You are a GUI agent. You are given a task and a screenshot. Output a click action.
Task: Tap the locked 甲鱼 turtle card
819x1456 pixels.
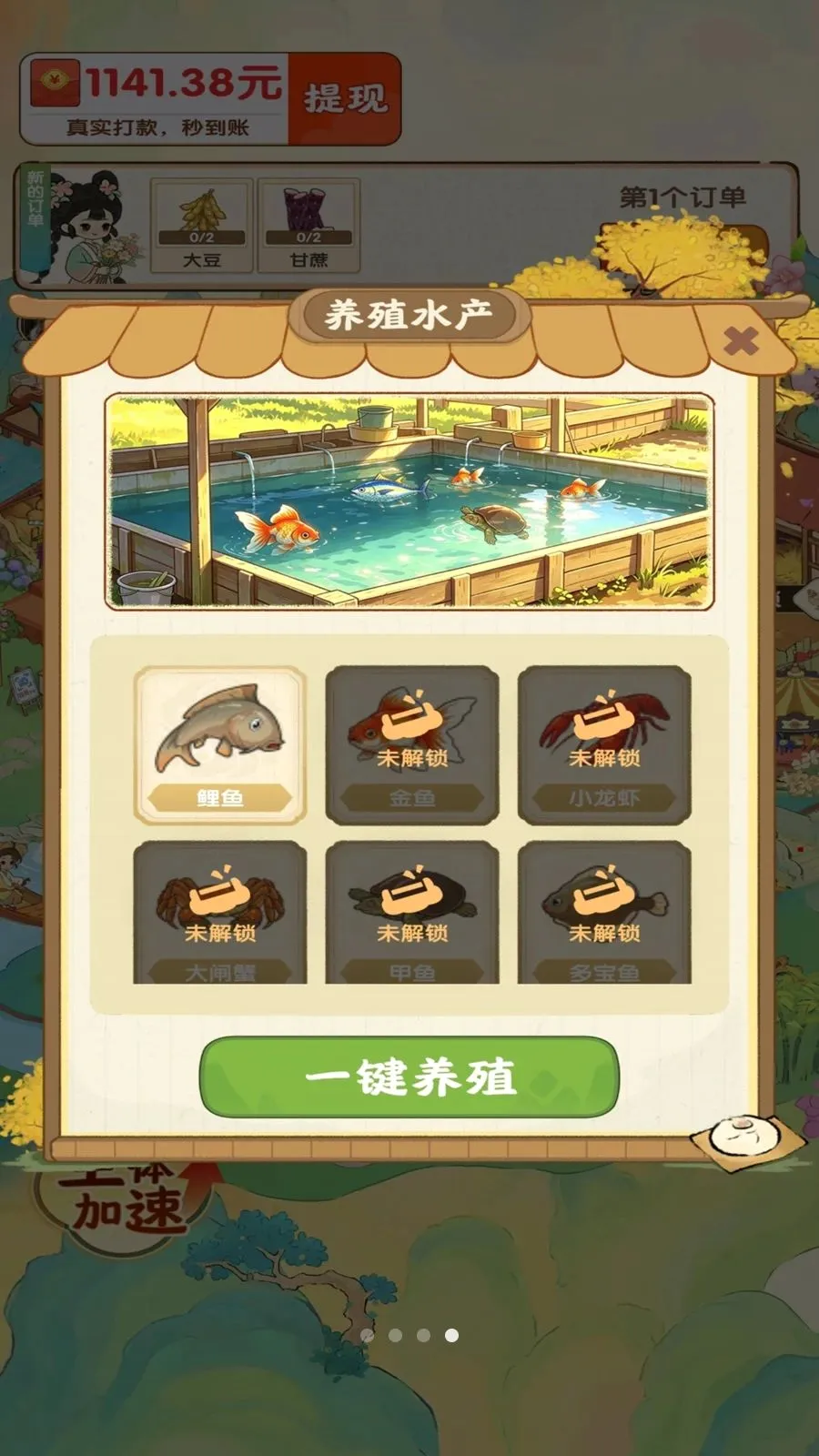click(x=412, y=913)
